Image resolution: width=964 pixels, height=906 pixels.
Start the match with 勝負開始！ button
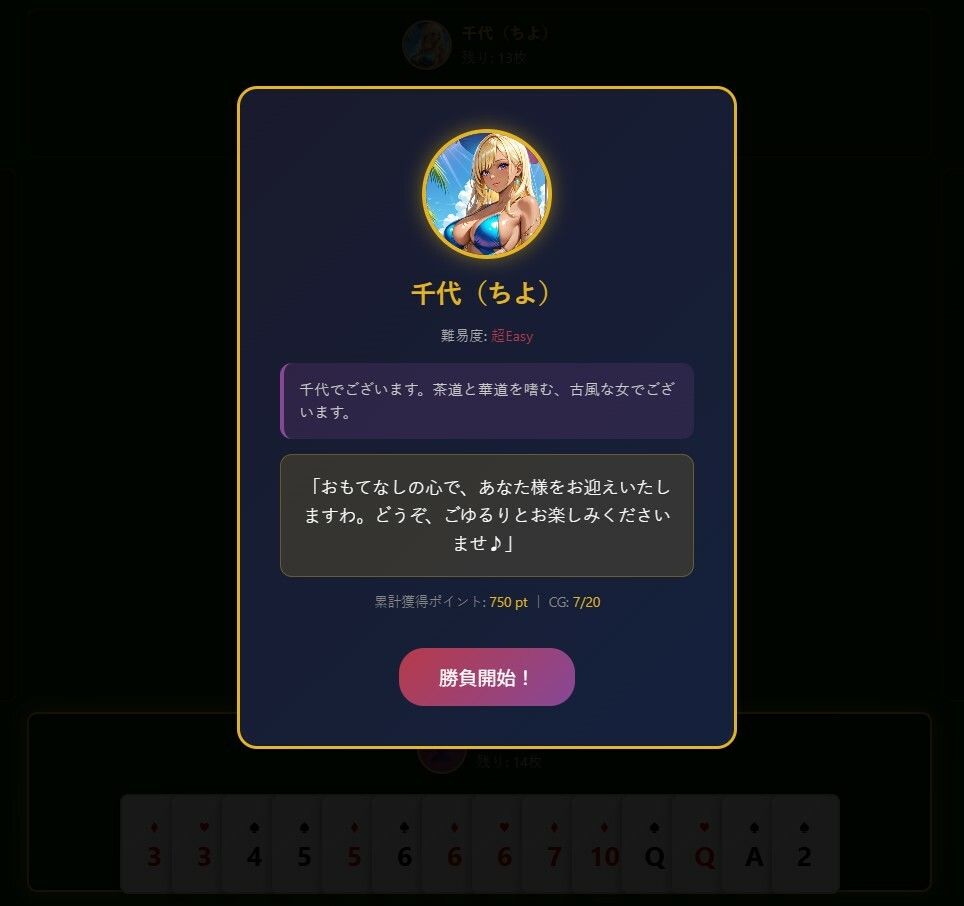486,677
